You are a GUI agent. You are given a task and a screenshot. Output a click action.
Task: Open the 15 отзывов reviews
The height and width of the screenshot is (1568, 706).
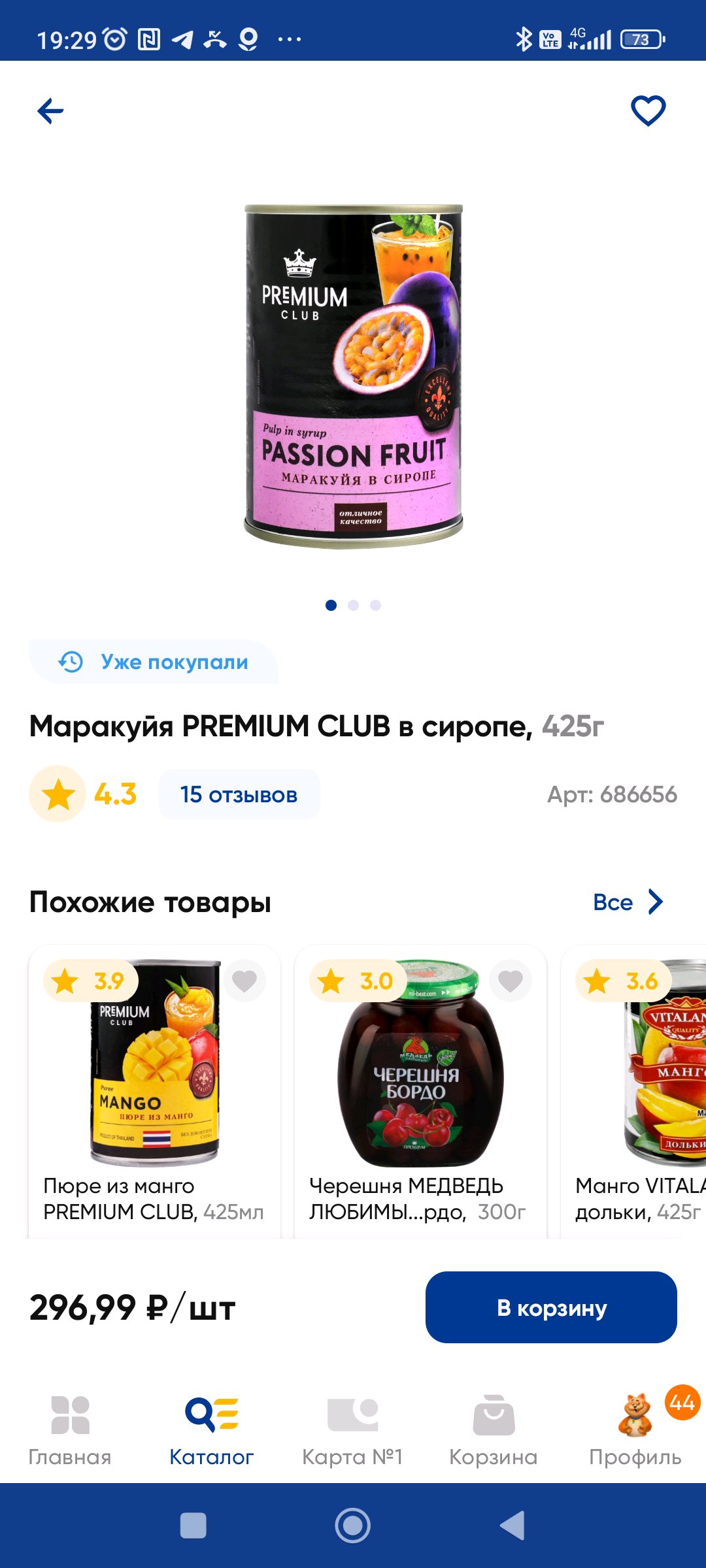pos(239,794)
